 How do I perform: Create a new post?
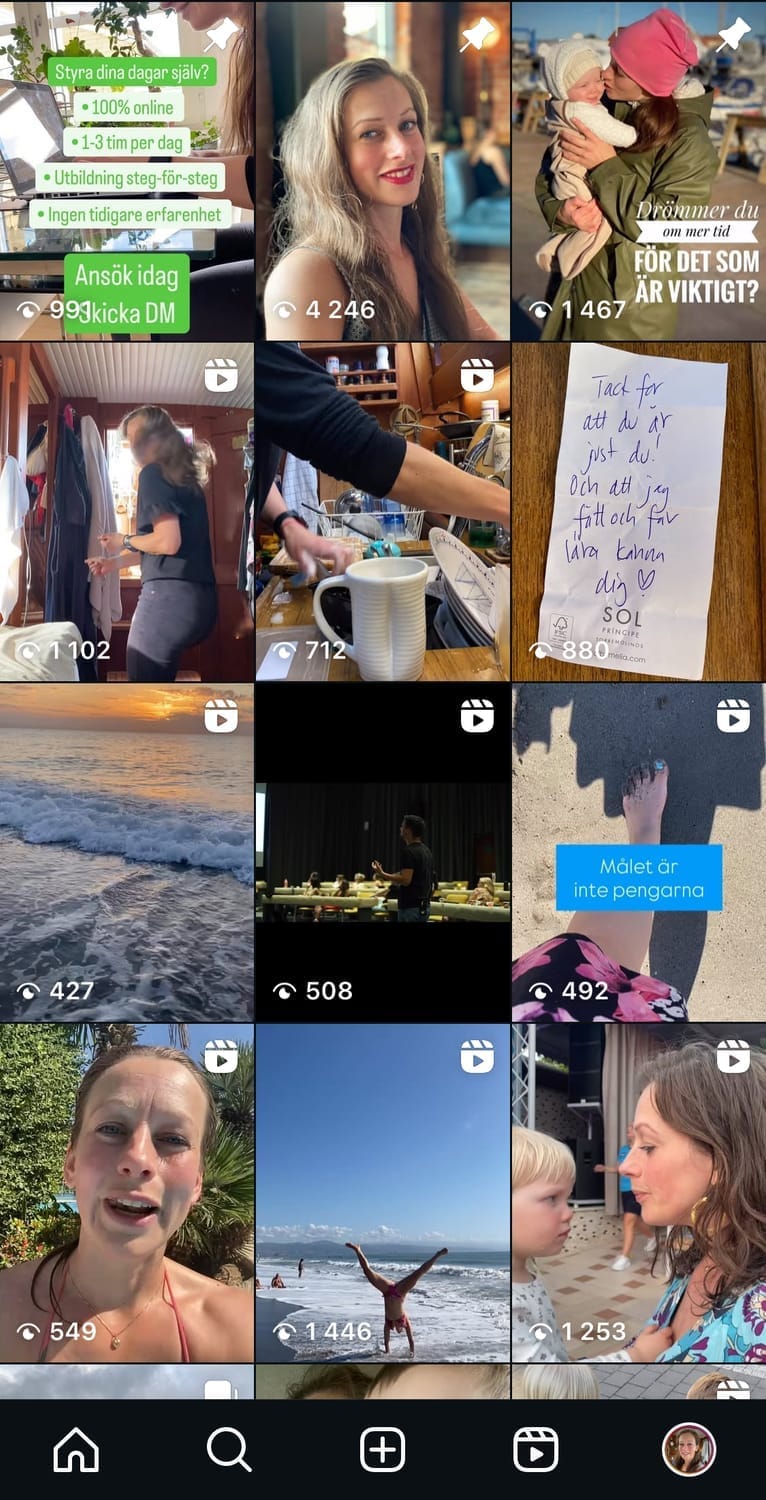382,1449
